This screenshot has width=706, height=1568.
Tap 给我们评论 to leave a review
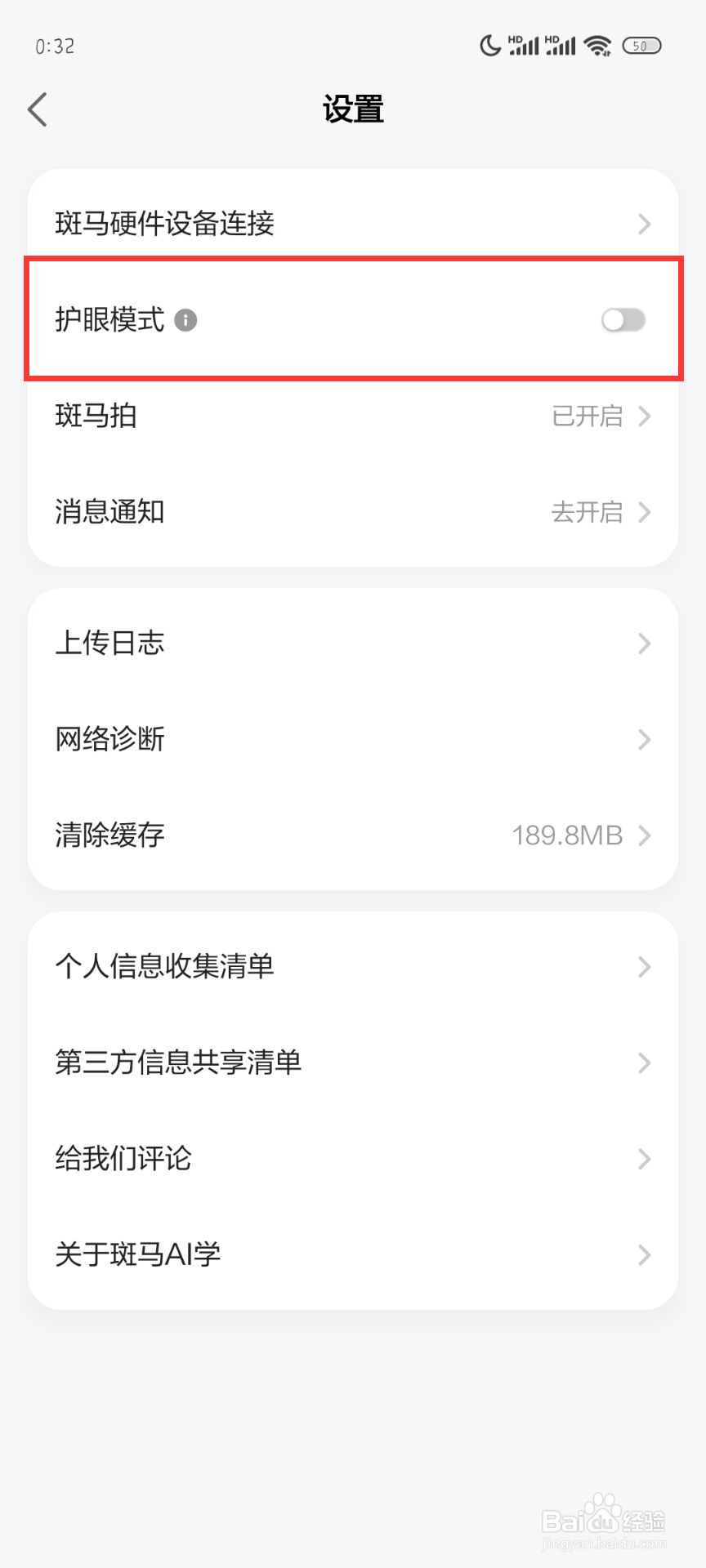tap(353, 1159)
